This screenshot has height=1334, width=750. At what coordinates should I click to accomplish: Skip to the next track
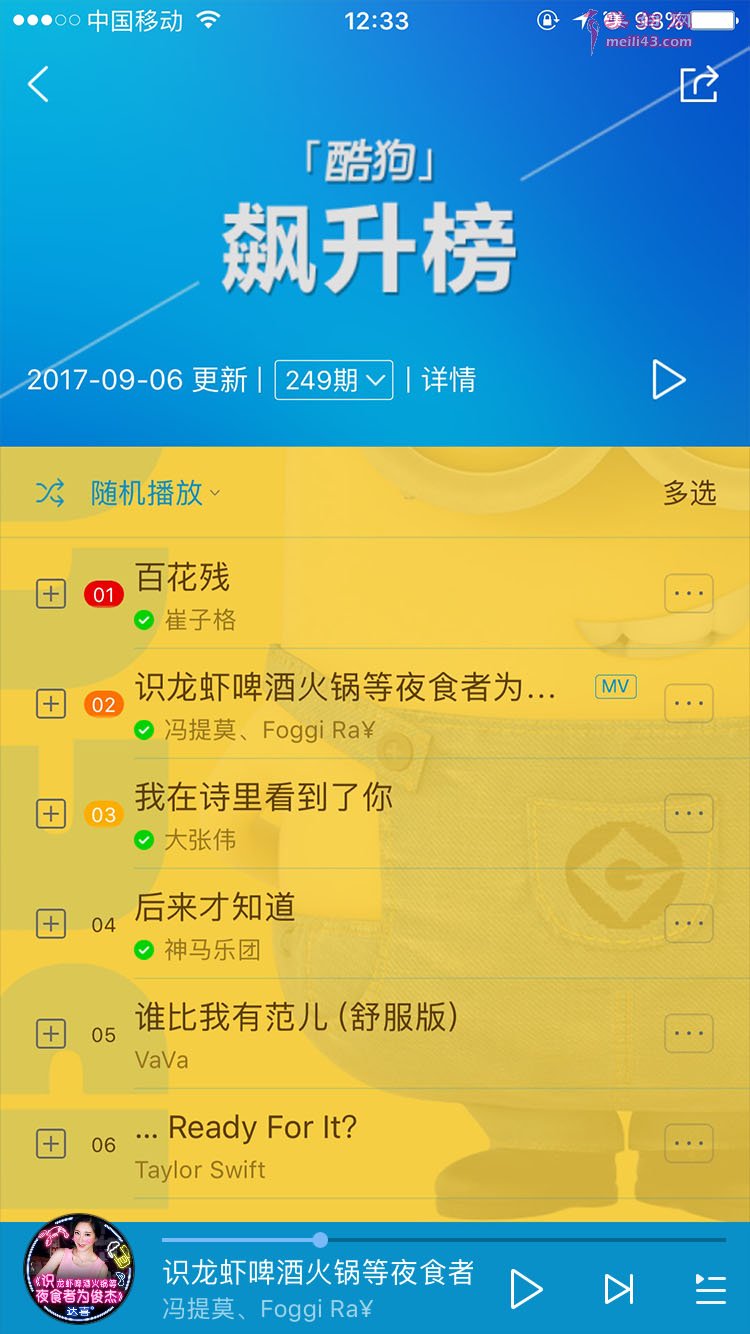coord(619,1289)
